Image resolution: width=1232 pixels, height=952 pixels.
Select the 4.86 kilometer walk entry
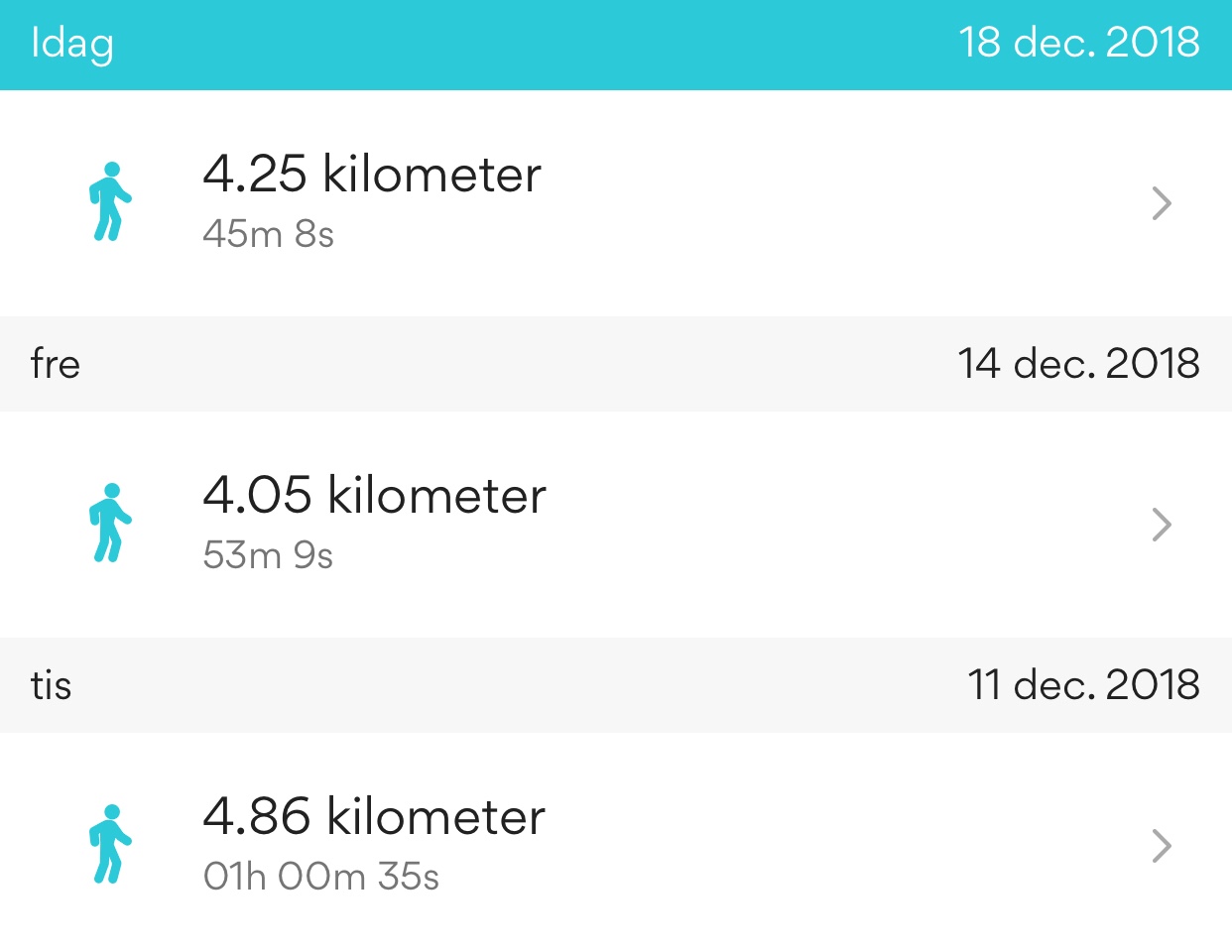pos(615,845)
